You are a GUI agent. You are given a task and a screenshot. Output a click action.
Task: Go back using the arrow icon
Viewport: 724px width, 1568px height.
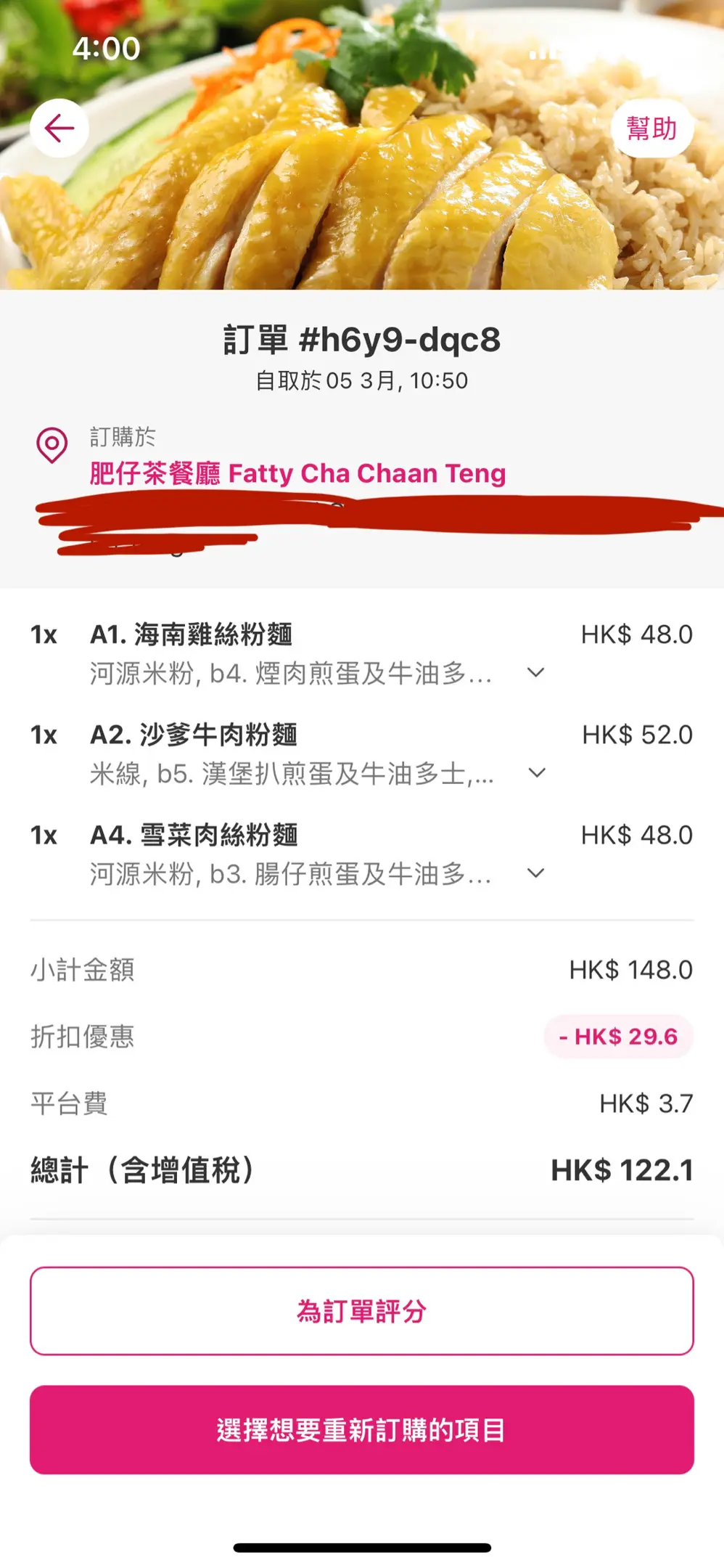coord(59,128)
